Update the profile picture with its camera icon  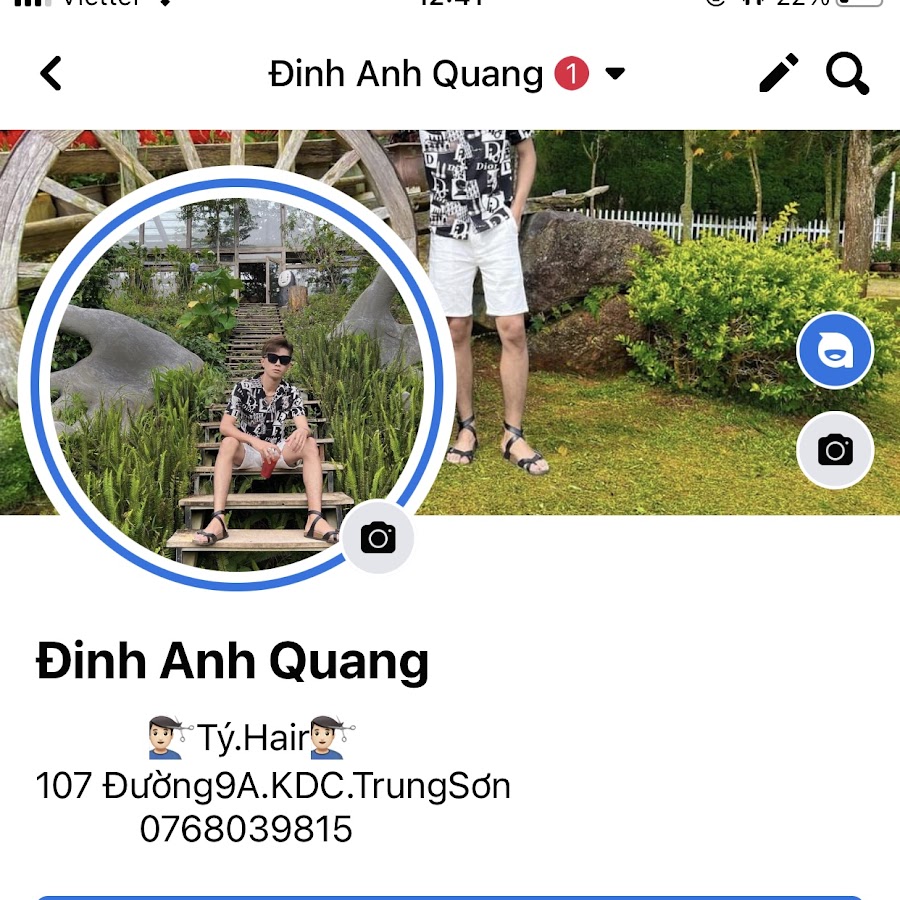coord(378,537)
